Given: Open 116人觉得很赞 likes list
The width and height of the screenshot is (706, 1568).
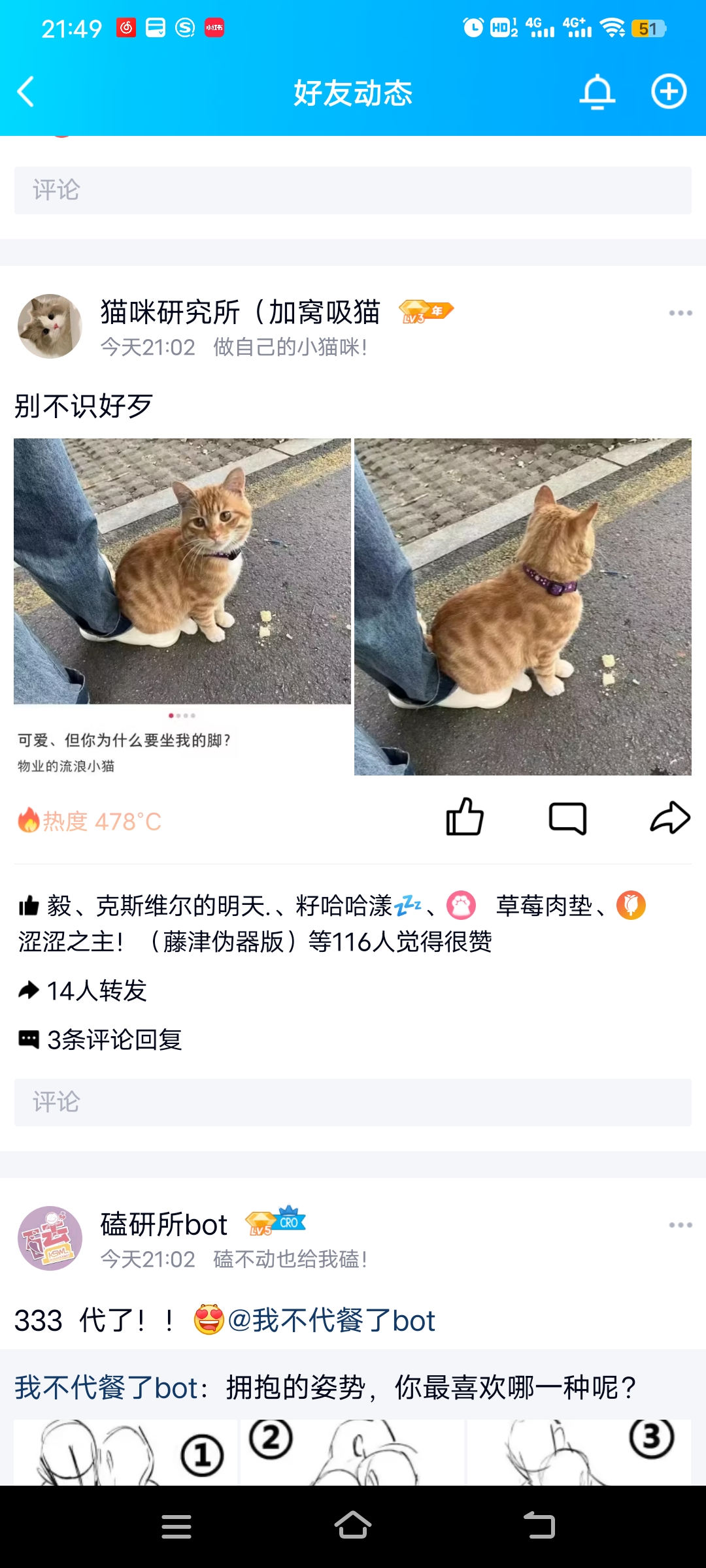Looking at the screenshot, I should pyautogui.click(x=399, y=941).
